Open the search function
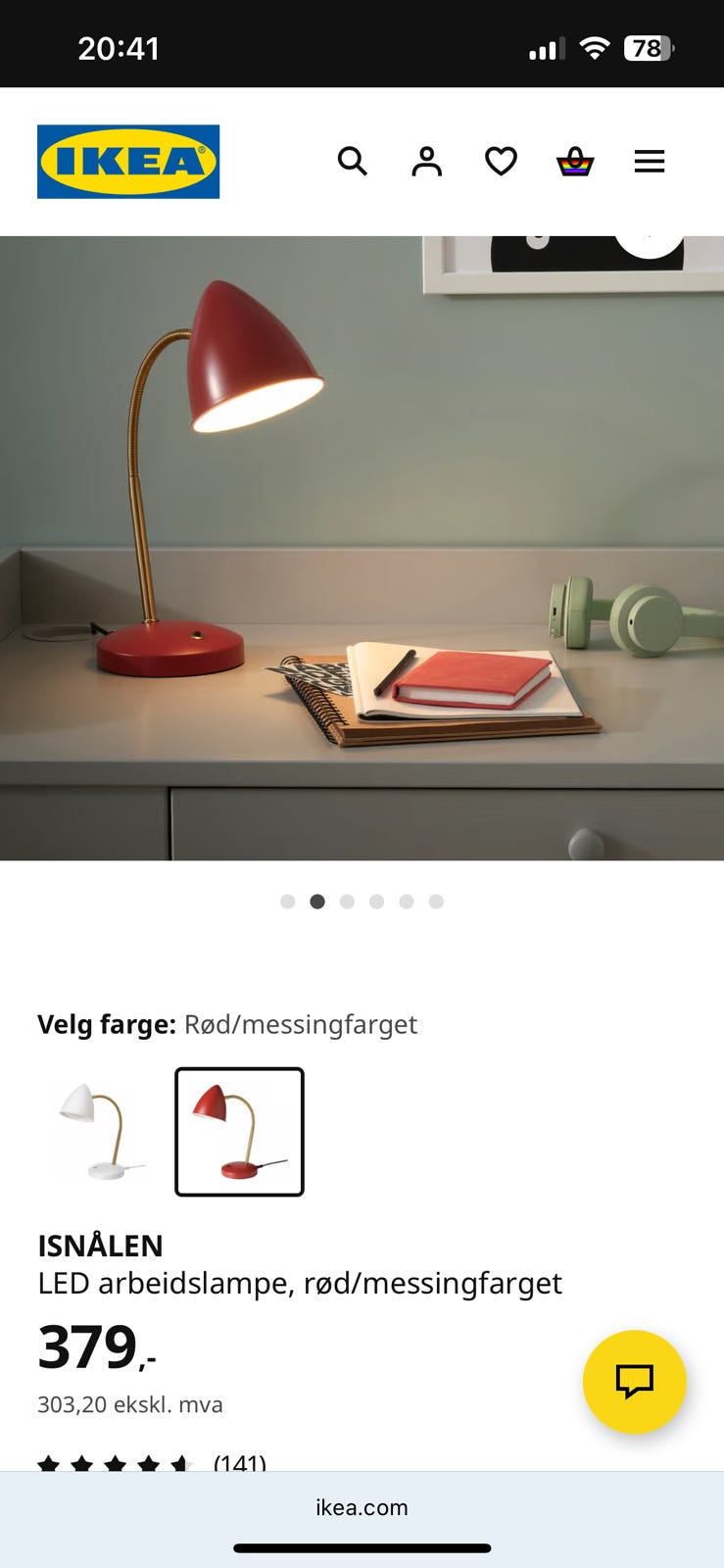Viewport: 724px width, 1568px height. click(x=352, y=161)
